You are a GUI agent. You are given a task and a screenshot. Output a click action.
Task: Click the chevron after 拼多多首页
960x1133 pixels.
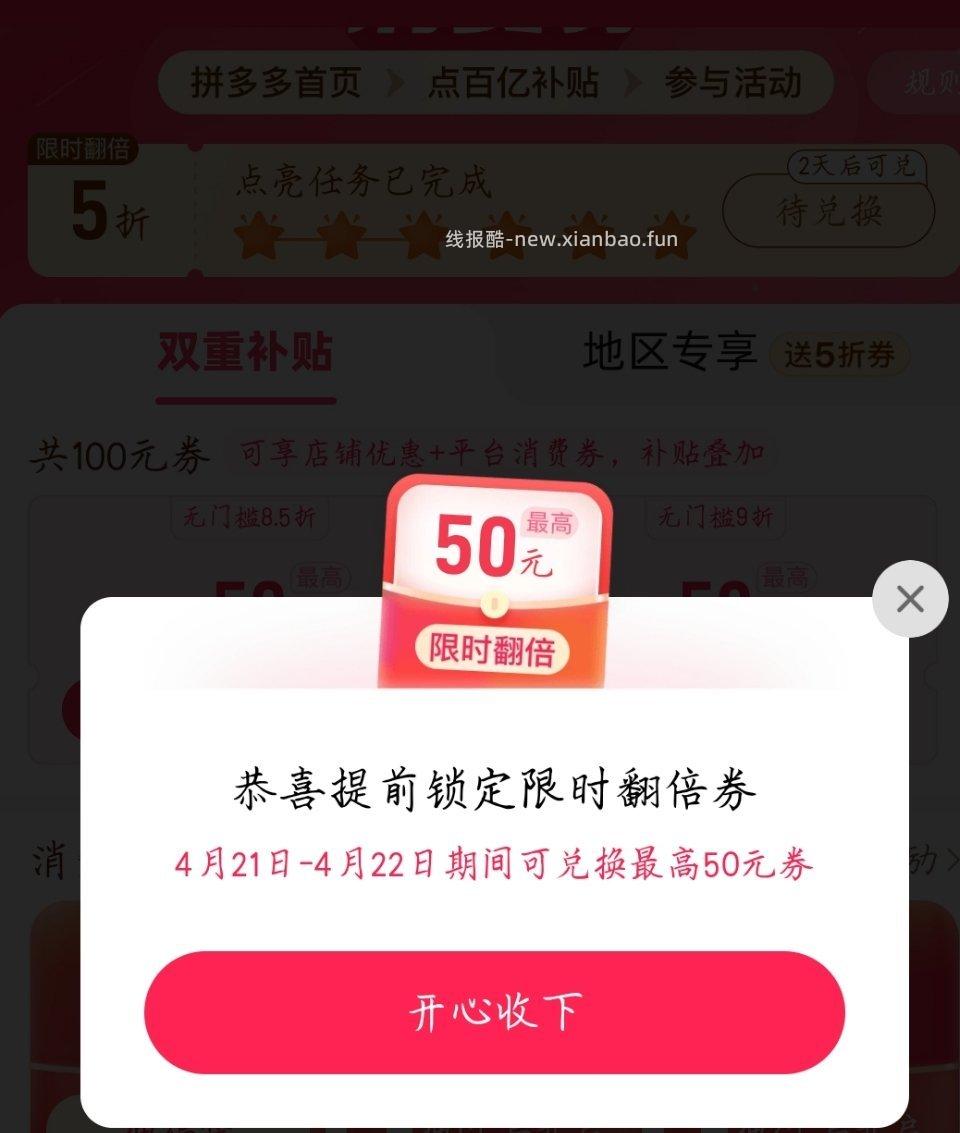tap(396, 84)
